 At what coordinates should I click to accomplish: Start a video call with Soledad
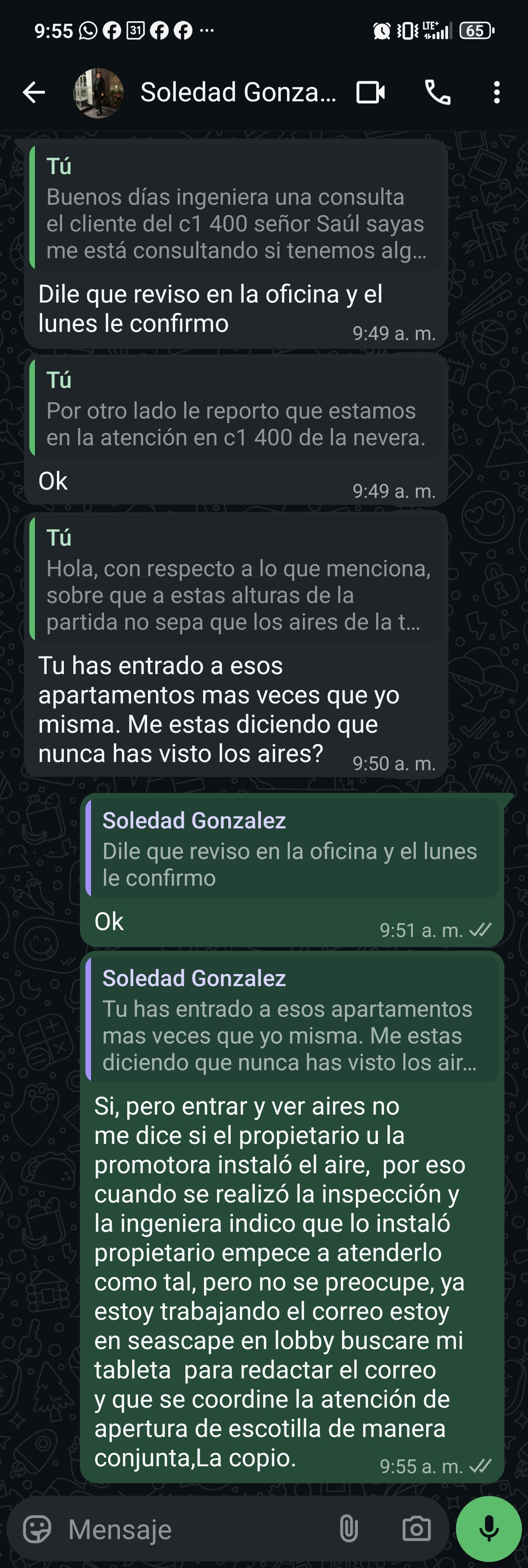coord(370,93)
